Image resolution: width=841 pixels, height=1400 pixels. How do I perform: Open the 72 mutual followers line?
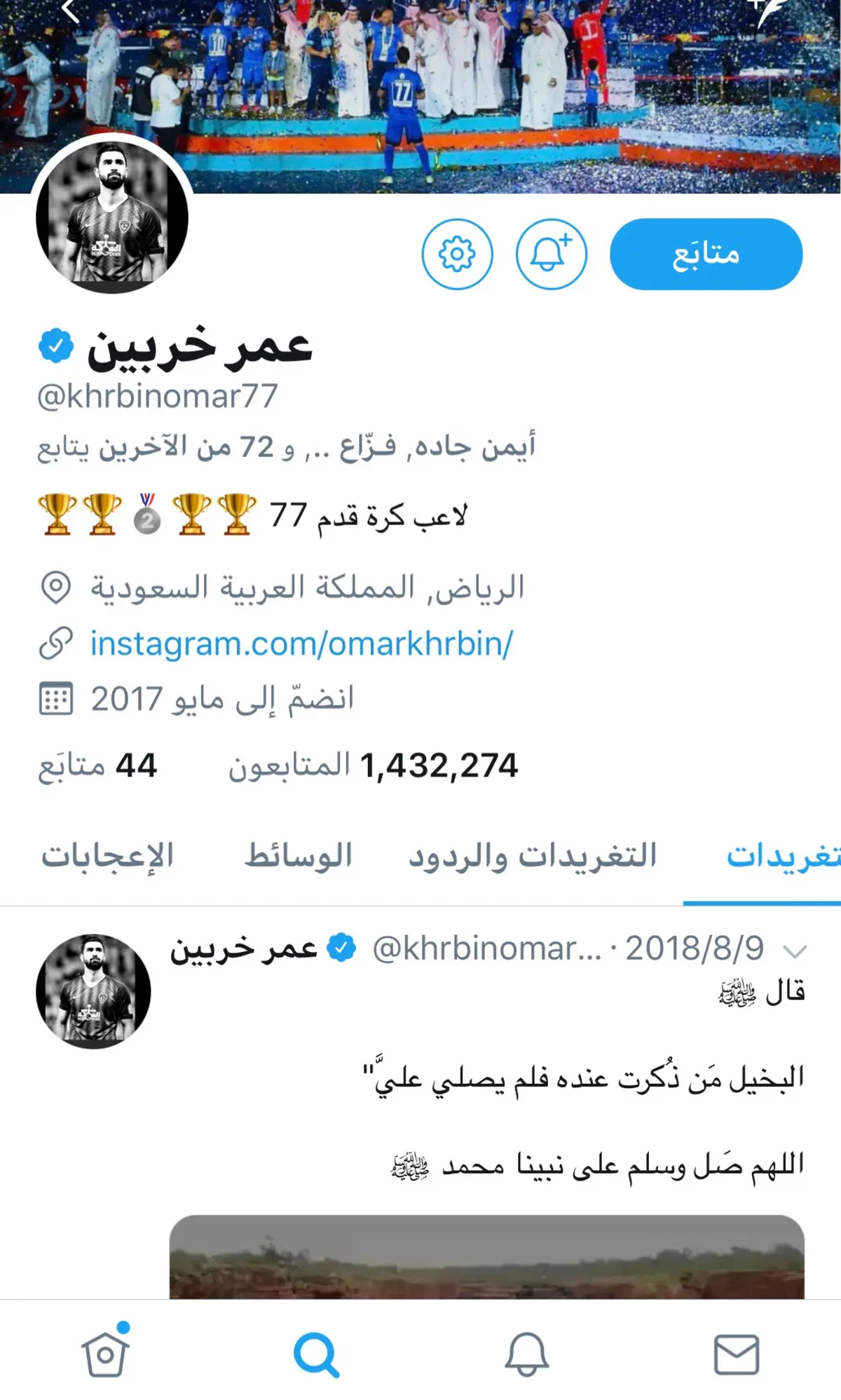[x=286, y=447]
